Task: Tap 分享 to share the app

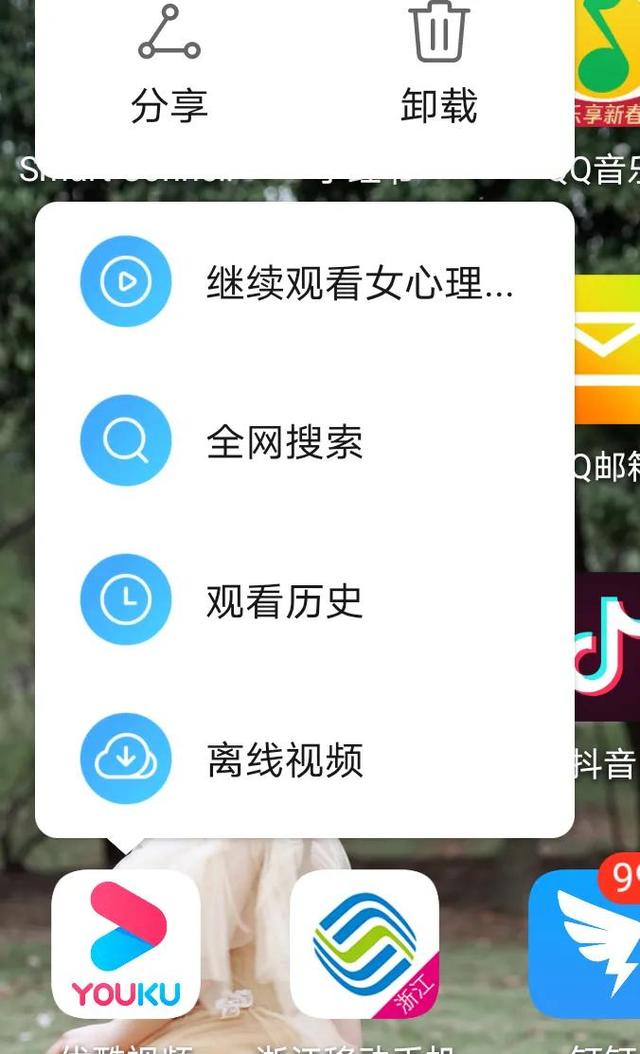Action: point(169,66)
